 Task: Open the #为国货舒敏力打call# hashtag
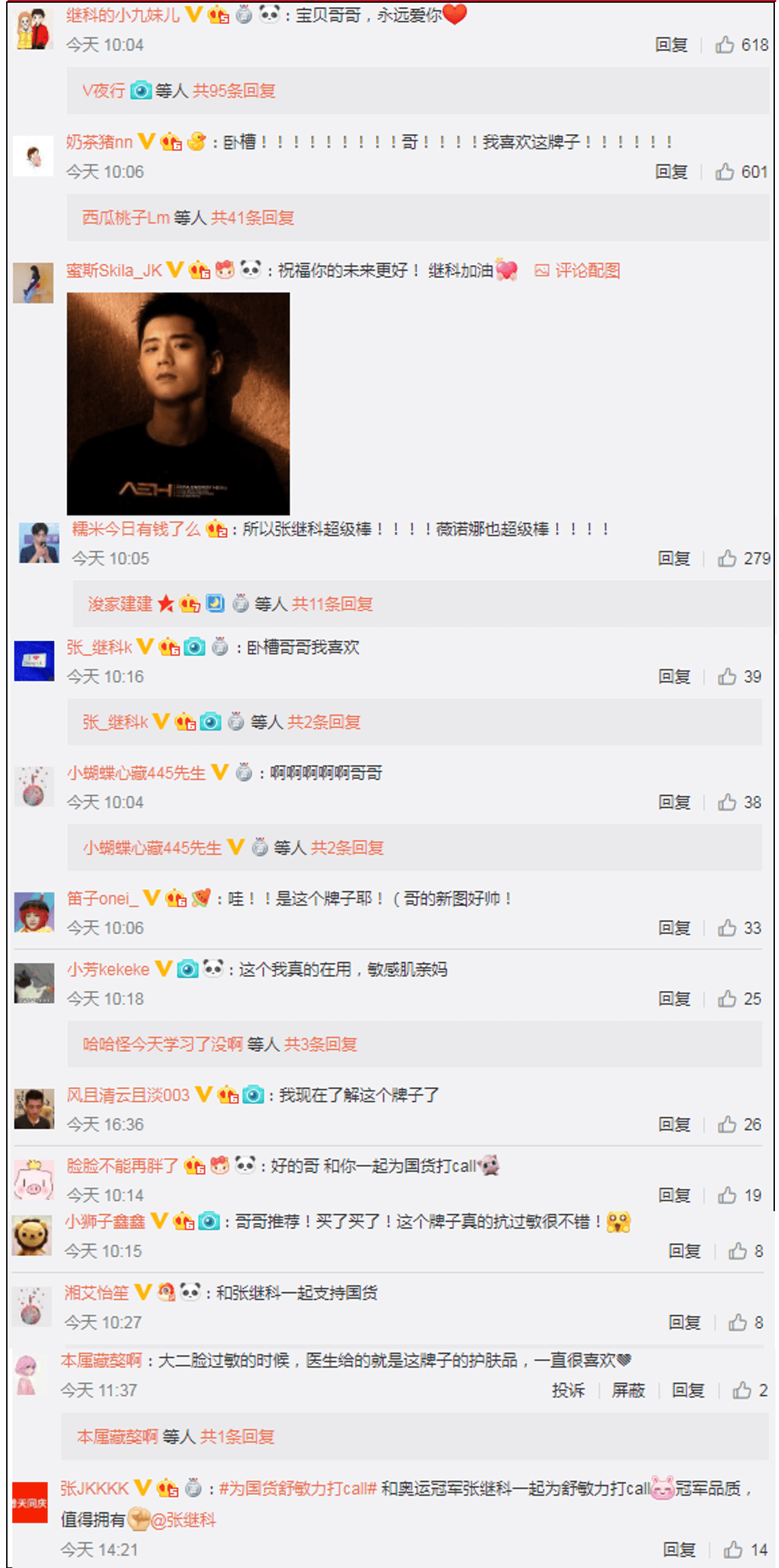click(x=298, y=1489)
